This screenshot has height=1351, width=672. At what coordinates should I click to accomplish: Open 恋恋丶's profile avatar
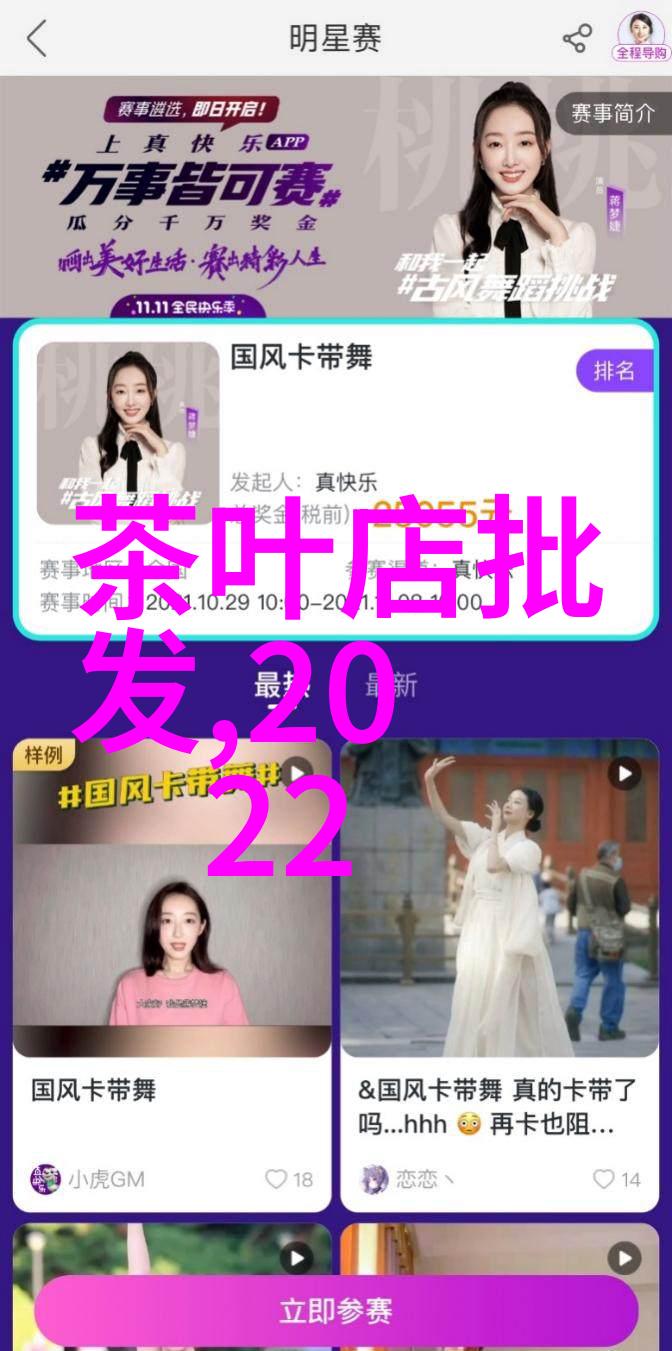[x=374, y=1179]
